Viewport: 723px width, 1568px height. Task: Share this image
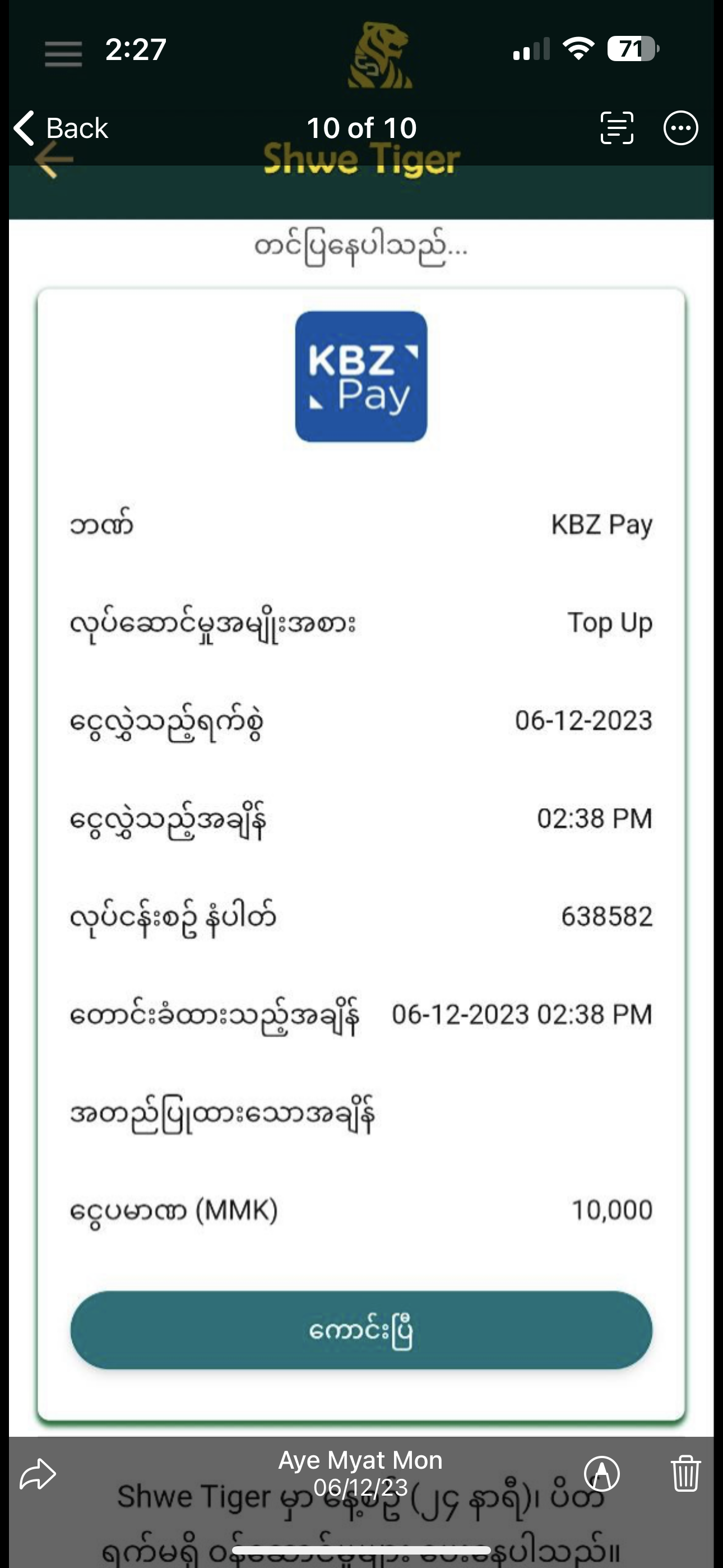38,1474
